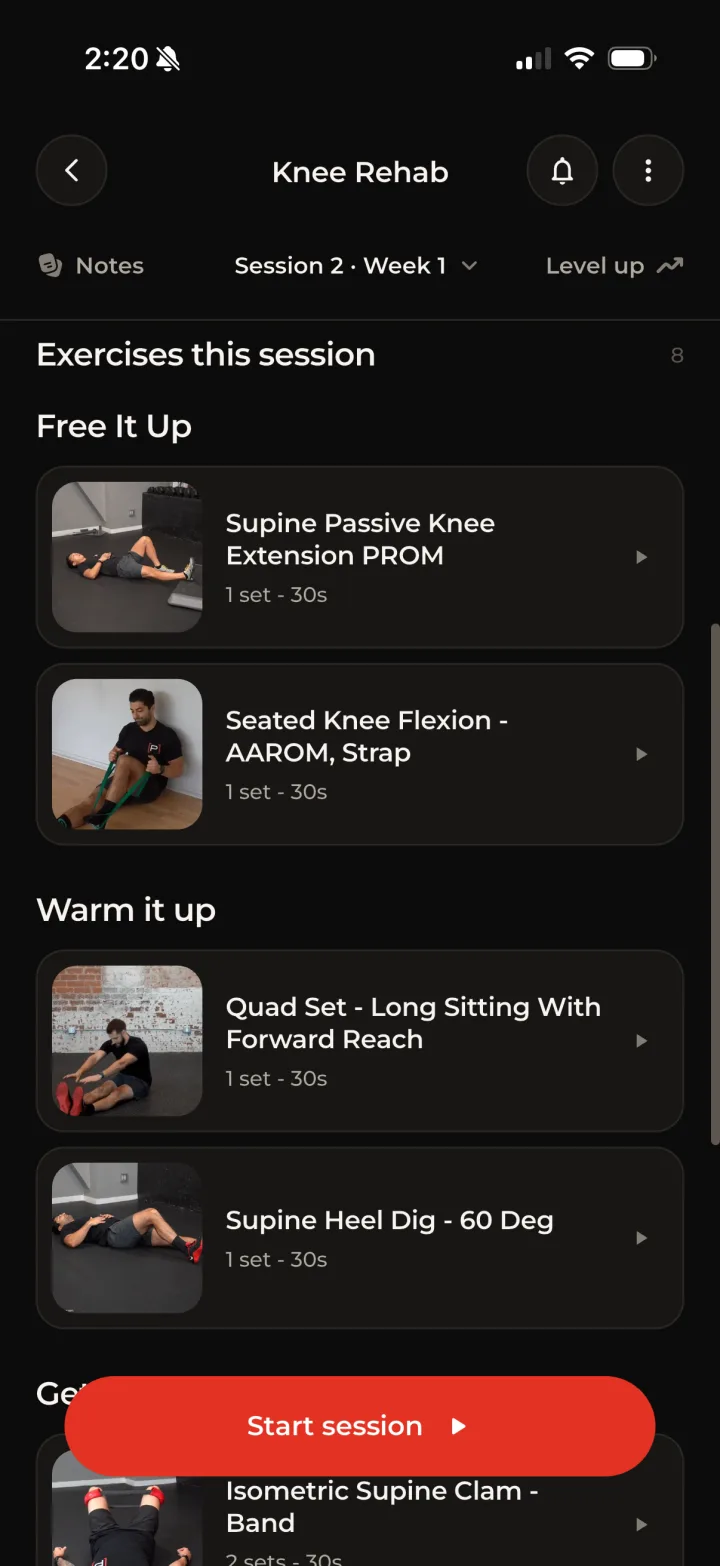This screenshot has height=1566, width=720.
Task: Tap Level up
Action: tap(614, 266)
